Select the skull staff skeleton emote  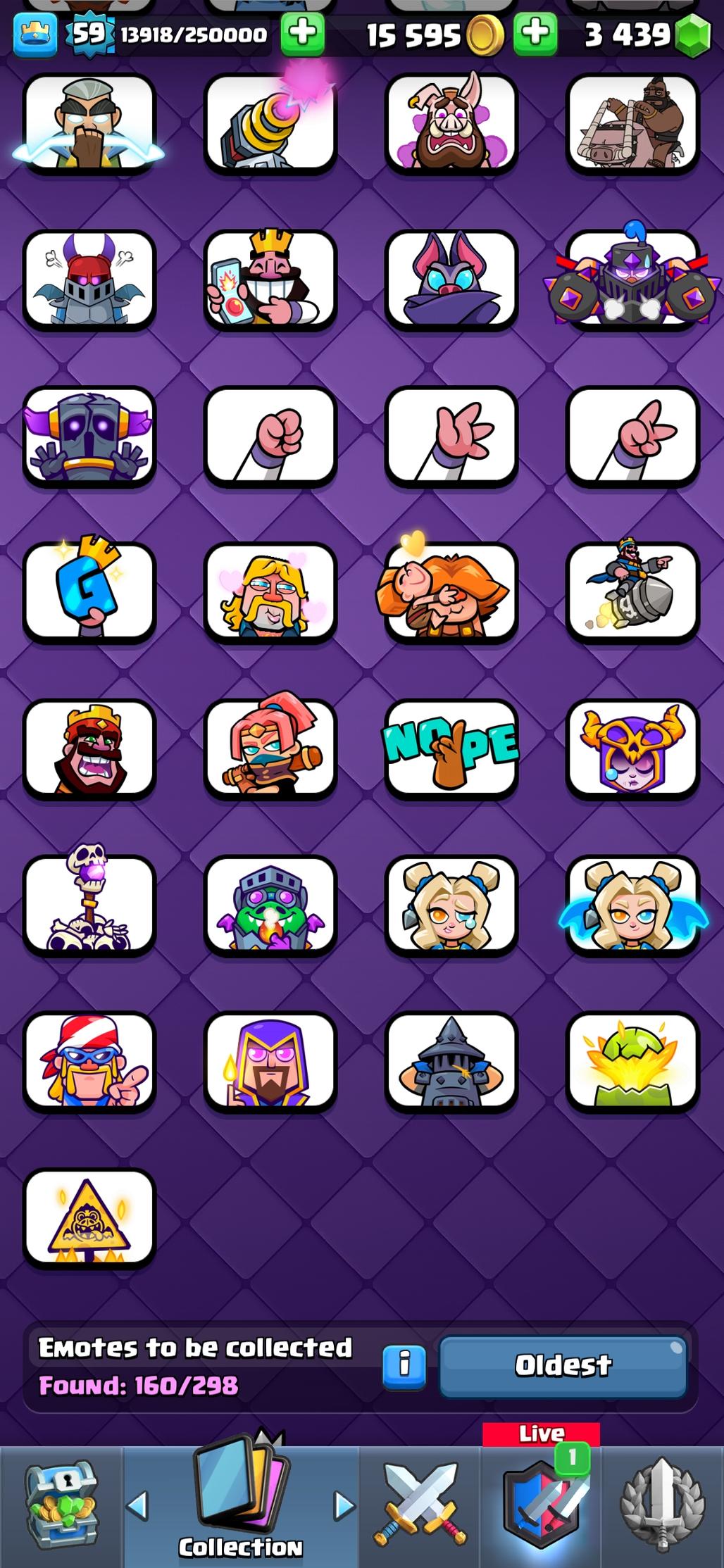pos(89,904)
